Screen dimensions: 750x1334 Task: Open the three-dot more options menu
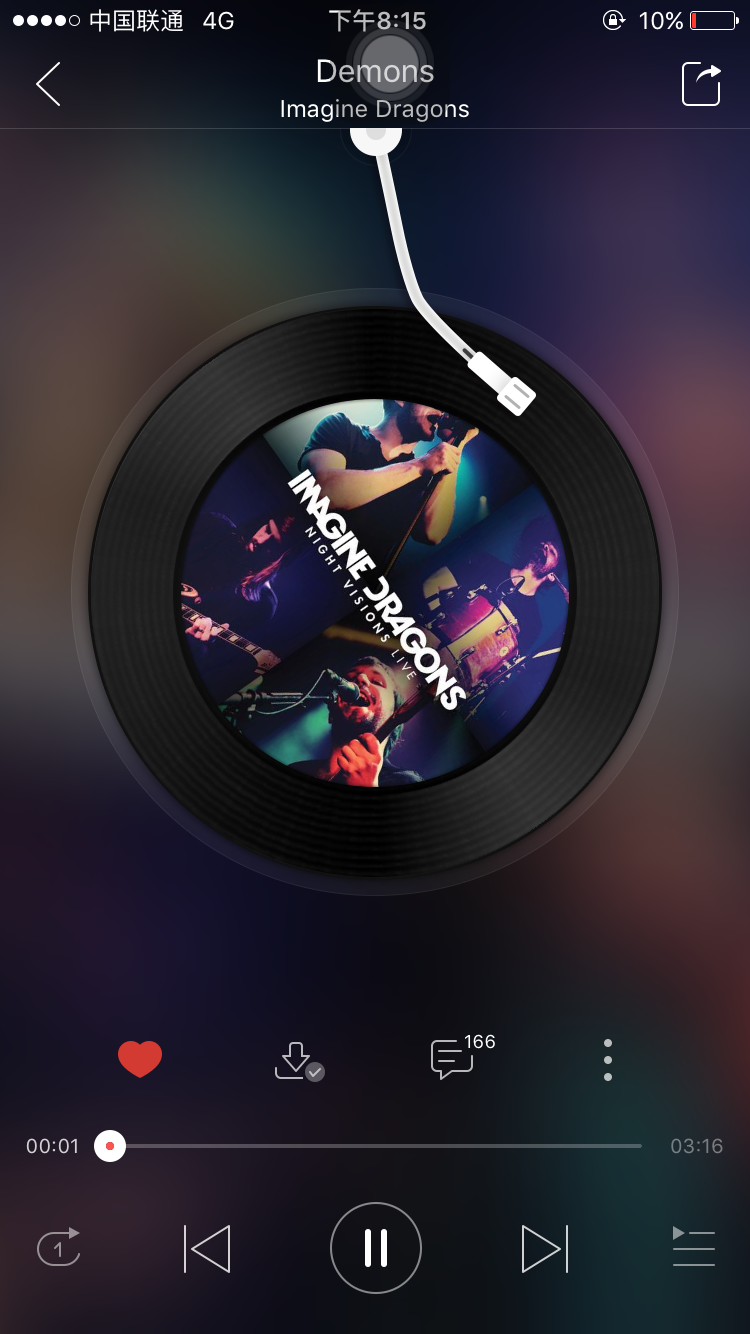[608, 1059]
